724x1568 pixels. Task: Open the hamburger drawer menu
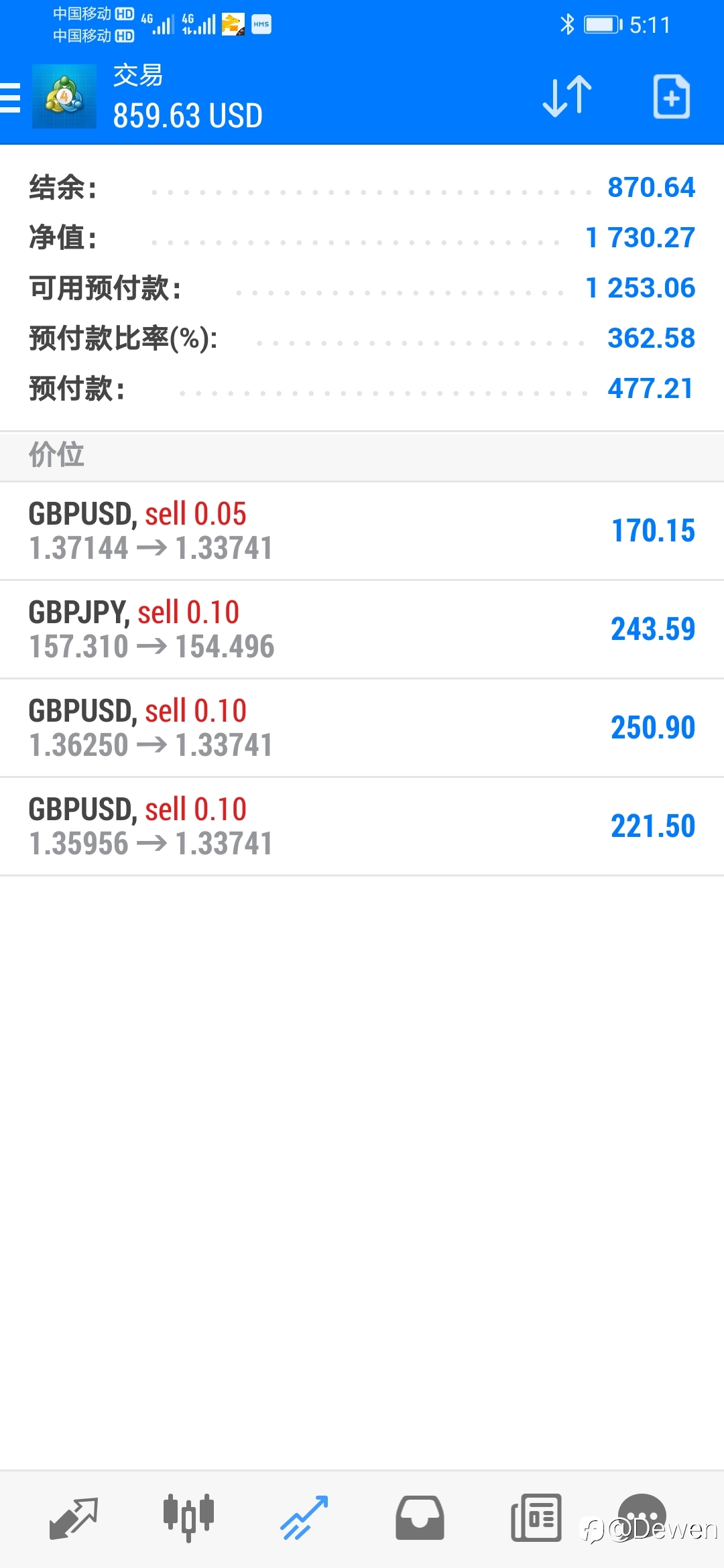[x=10, y=98]
